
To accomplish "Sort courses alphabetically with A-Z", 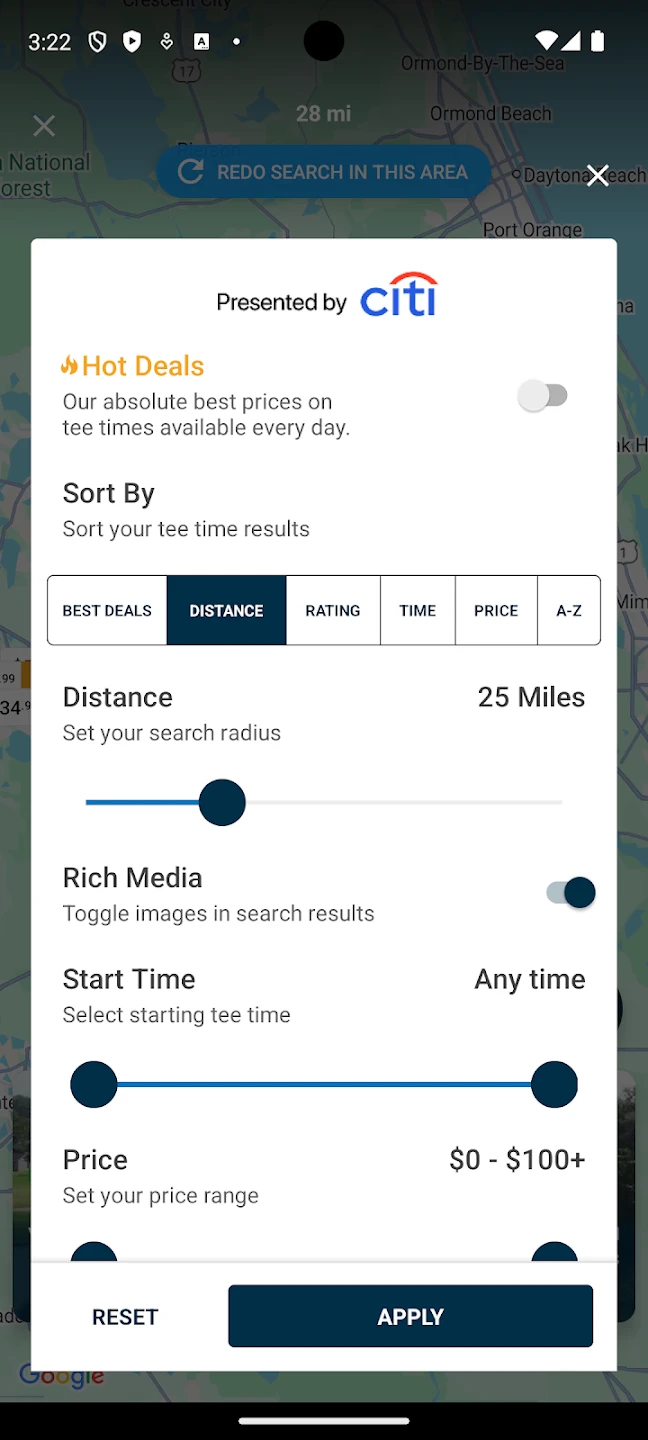I will coord(568,610).
